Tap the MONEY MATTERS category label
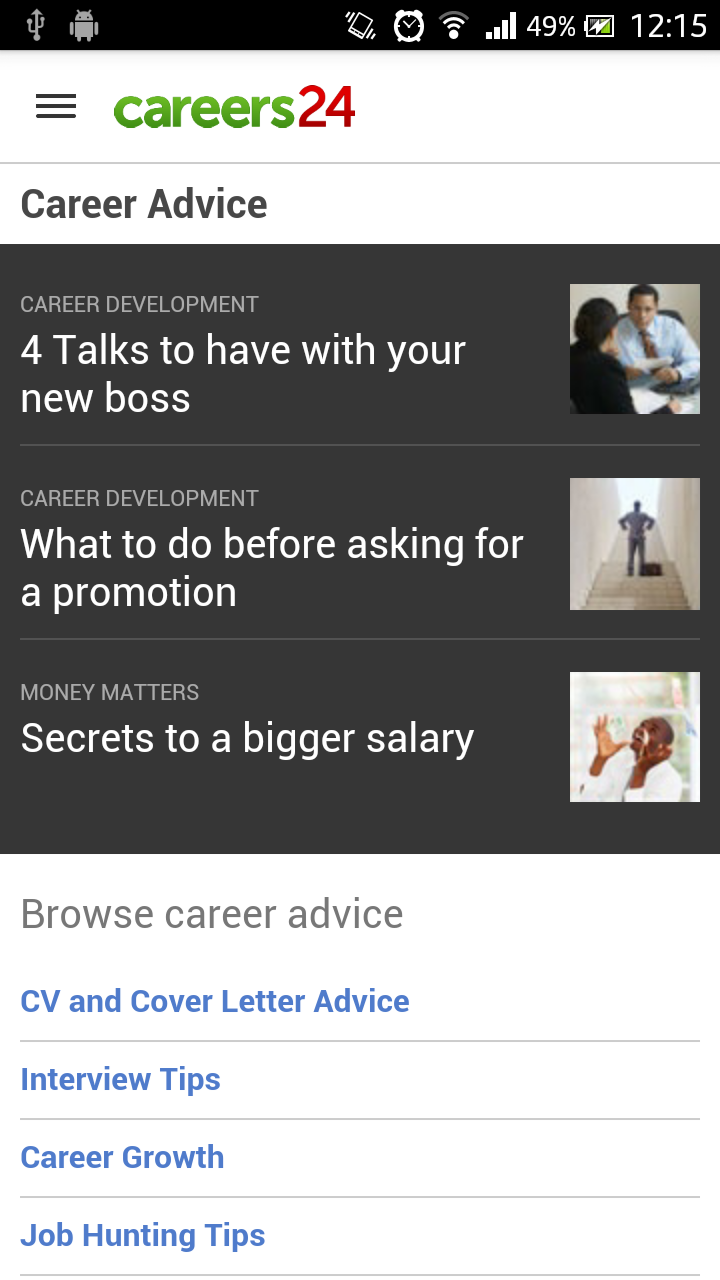Screen dimensions: 720x1280 pyautogui.click(x=109, y=692)
